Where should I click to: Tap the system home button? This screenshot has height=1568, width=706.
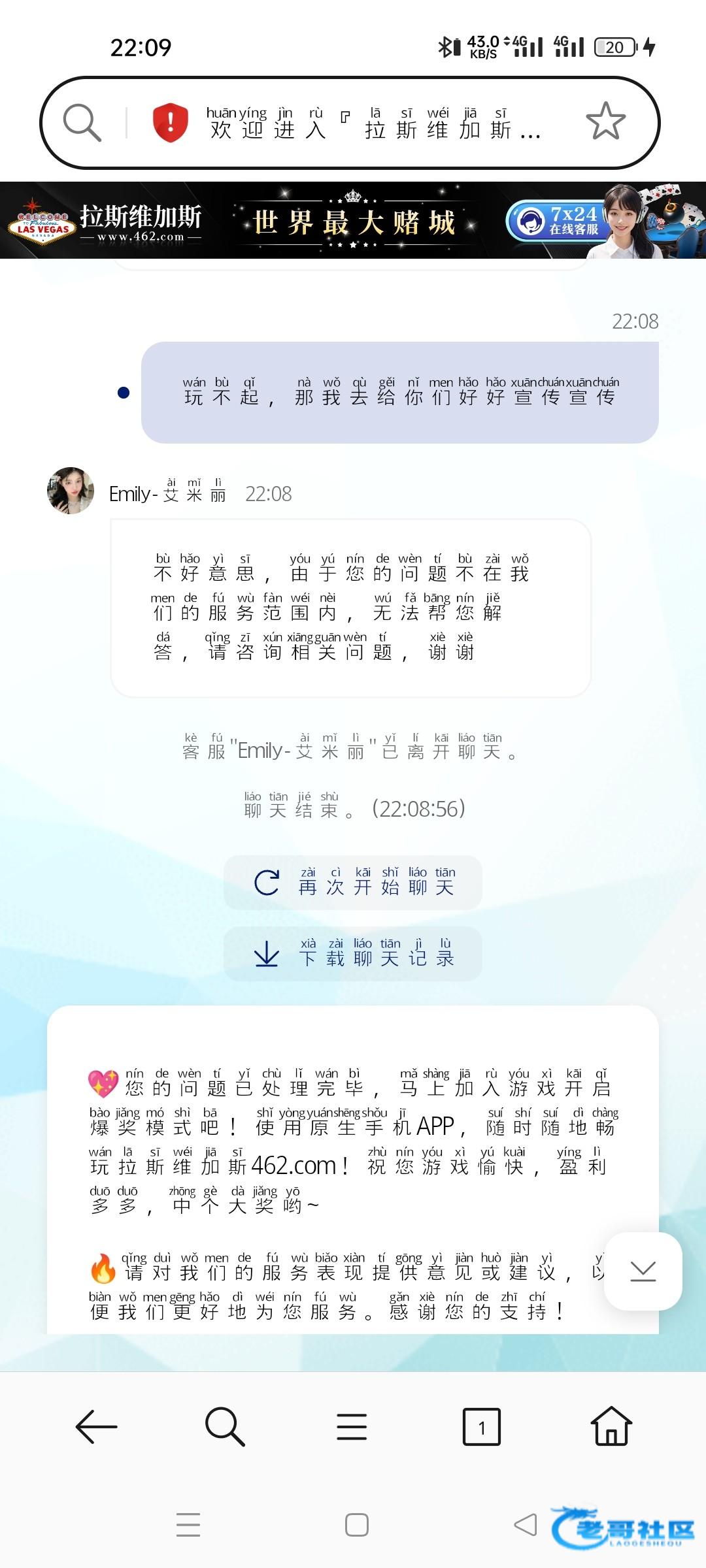point(357,1525)
